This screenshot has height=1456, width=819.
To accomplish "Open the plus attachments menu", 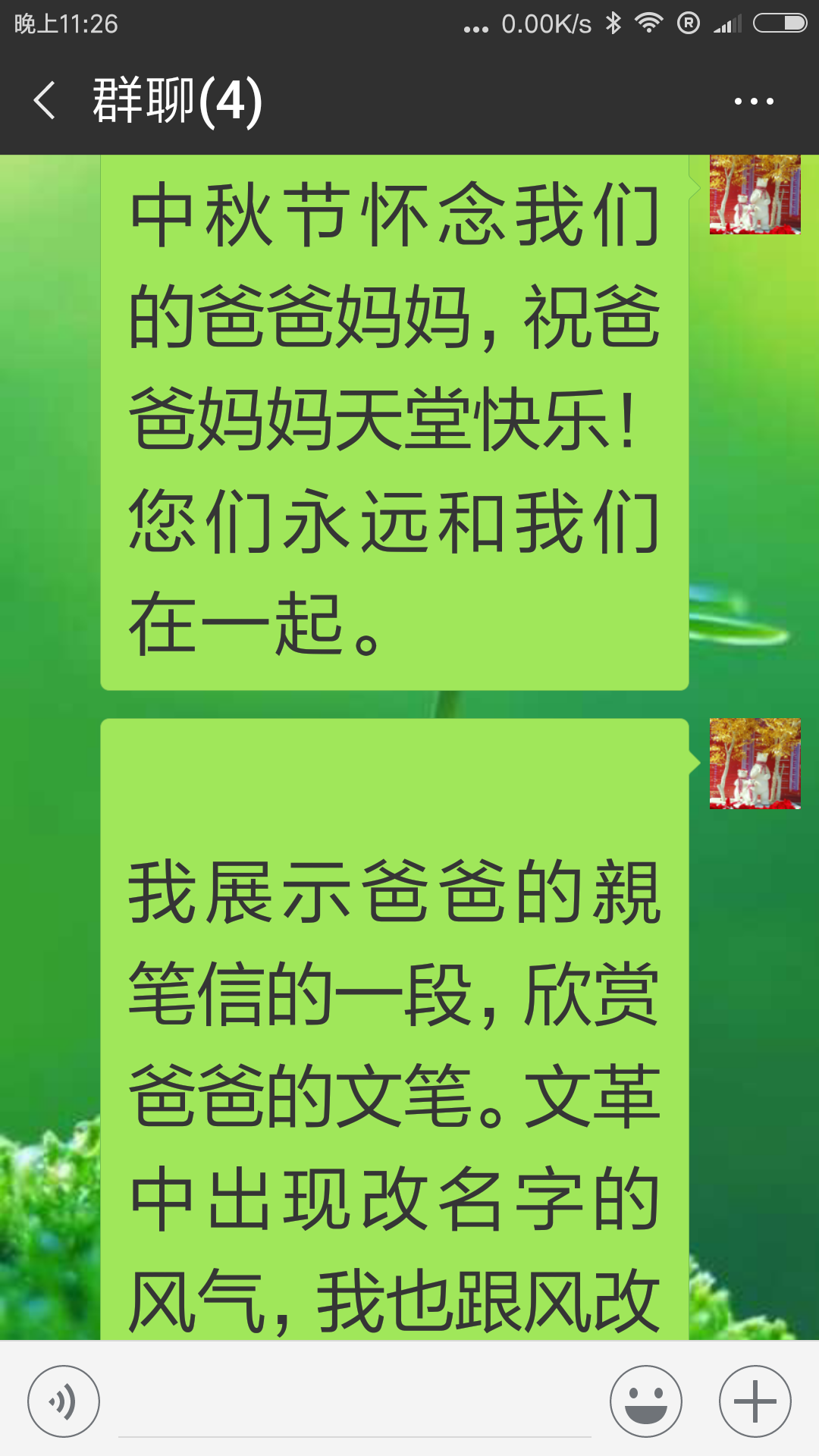I will 755,1401.
